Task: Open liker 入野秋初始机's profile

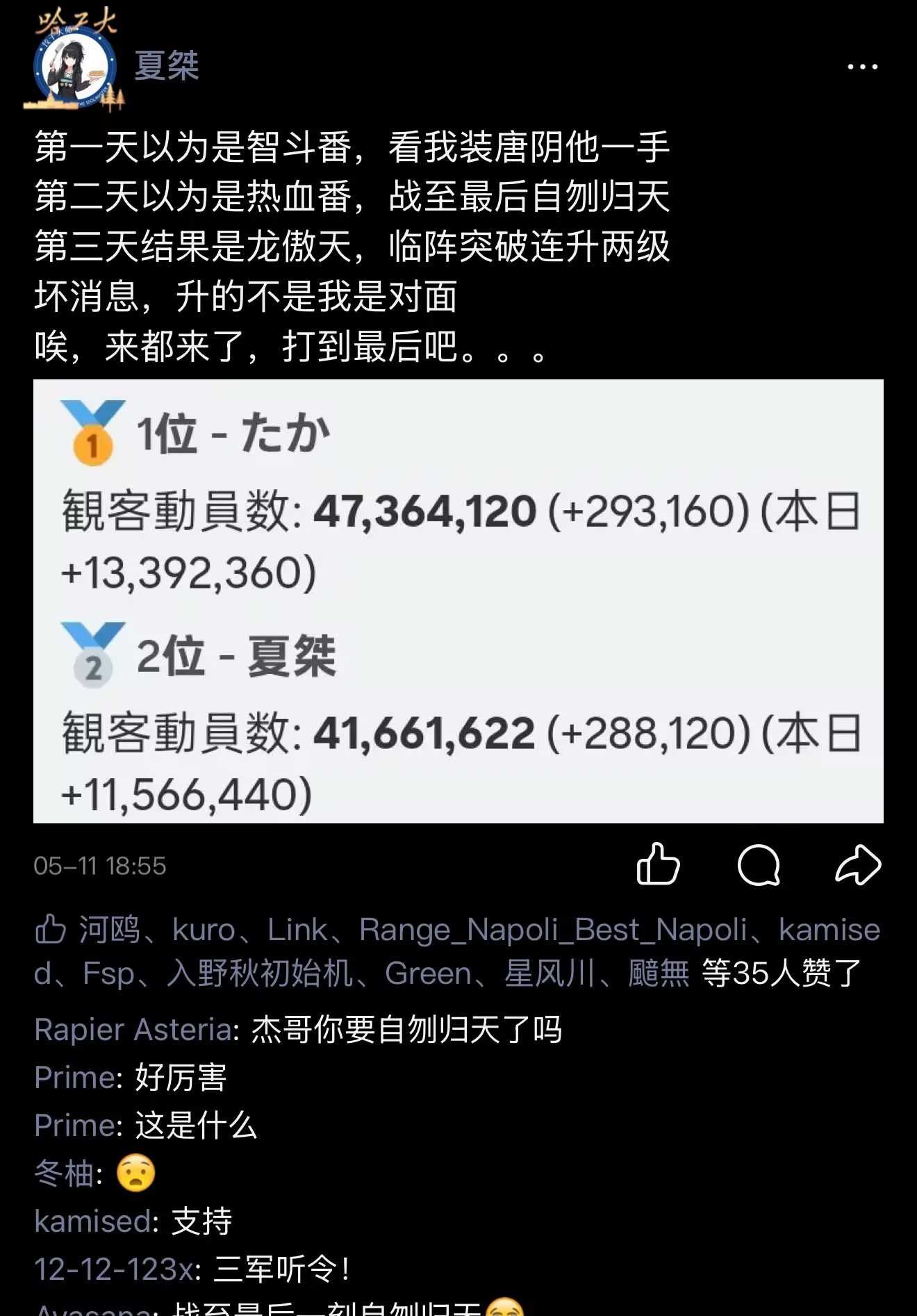Action: pyautogui.click(x=260, y=973)
